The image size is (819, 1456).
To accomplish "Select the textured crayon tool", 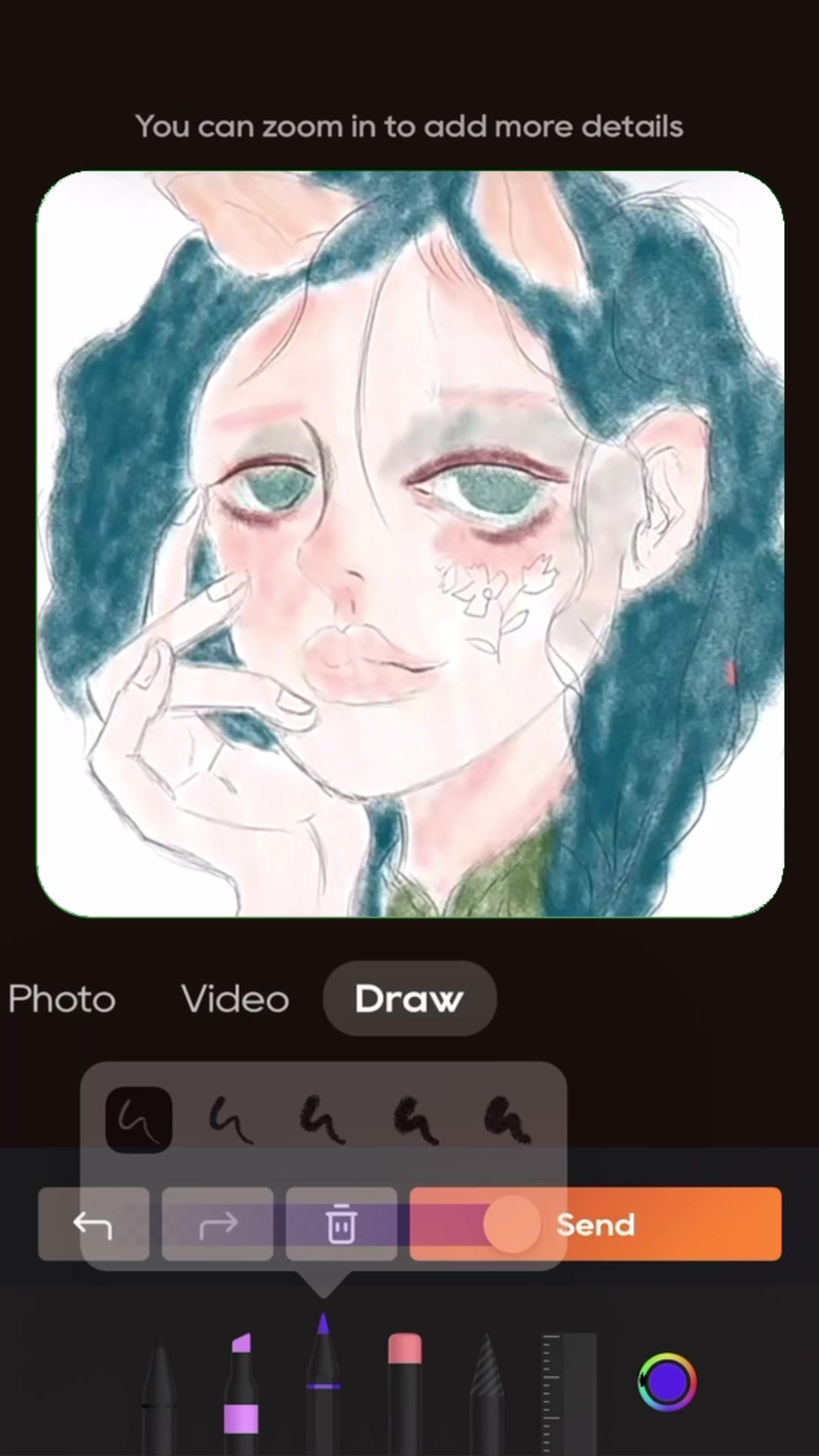I will coord(487,1395).
